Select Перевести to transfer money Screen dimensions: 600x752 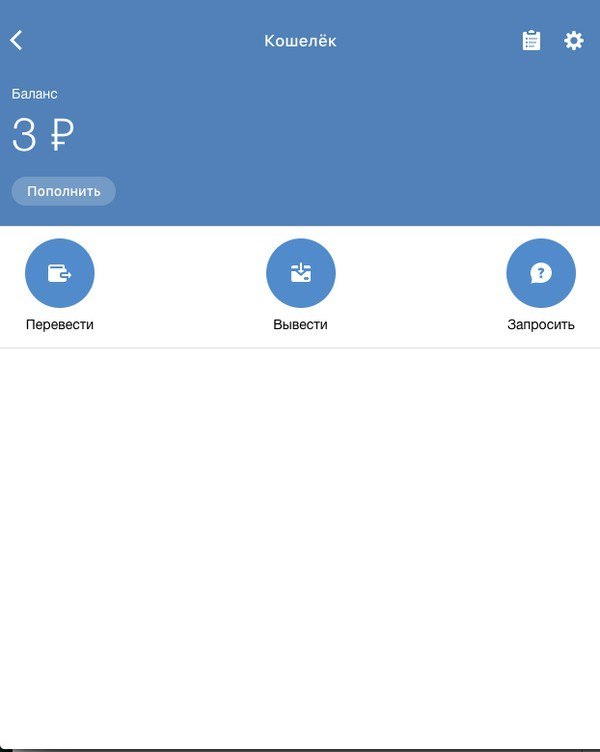(x=59, y=273)
